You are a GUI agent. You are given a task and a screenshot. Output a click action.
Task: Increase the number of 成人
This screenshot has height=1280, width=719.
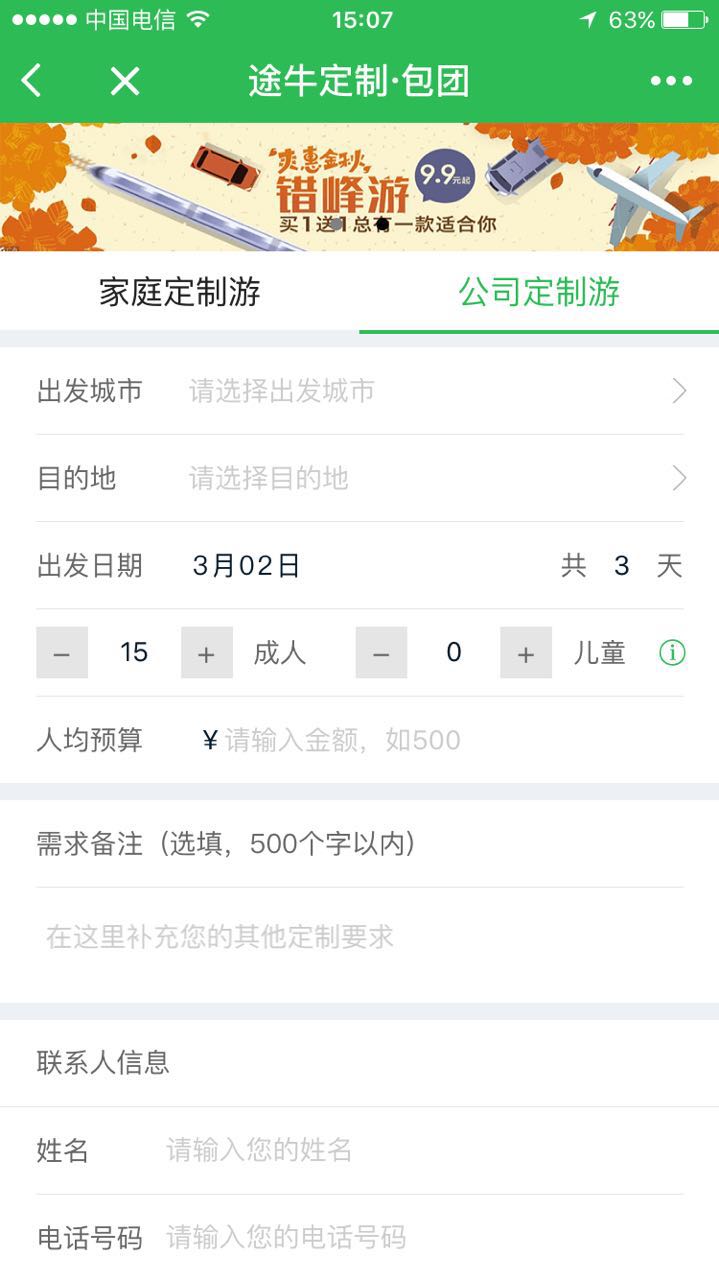[207, 653]
